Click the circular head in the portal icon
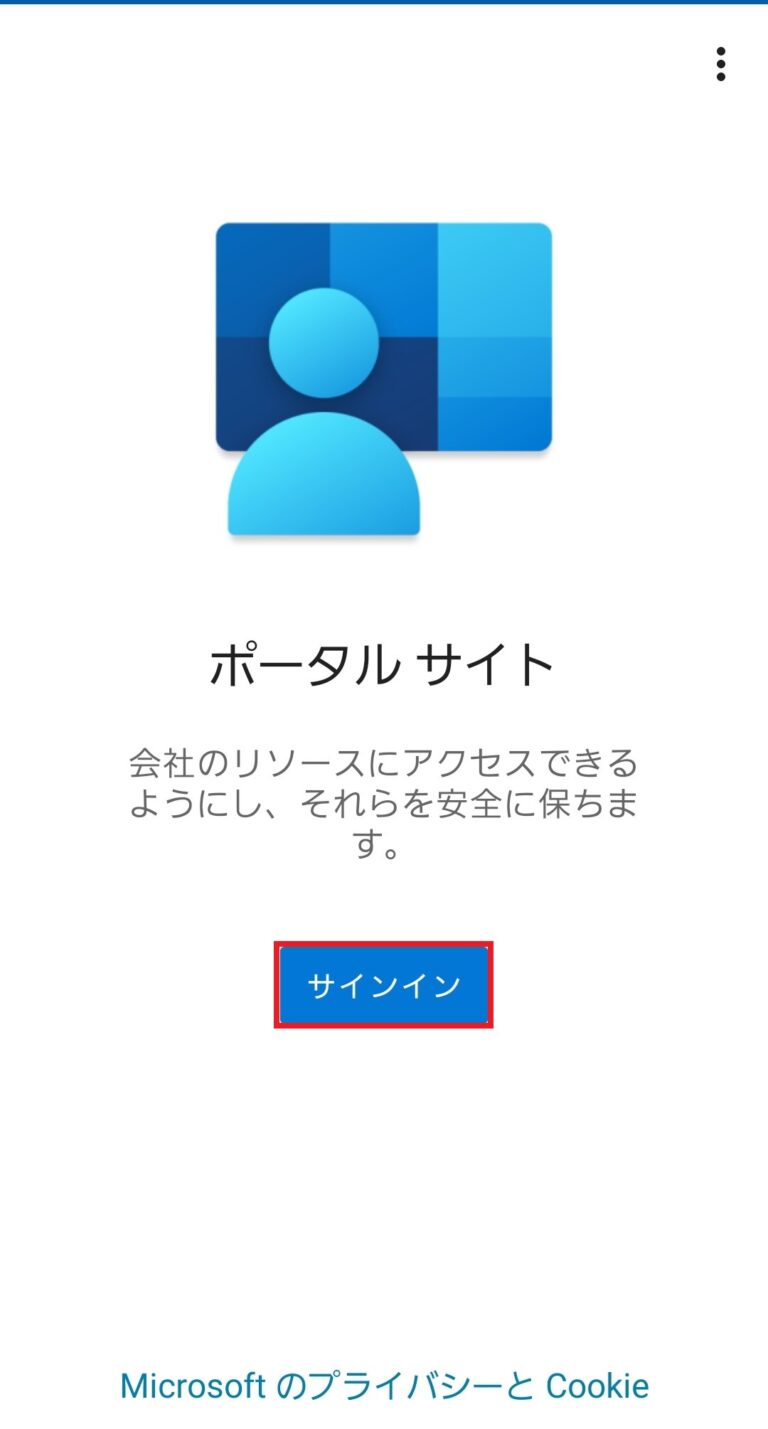The height and width of the screenshot is (1429, 768). coord(324,342)
